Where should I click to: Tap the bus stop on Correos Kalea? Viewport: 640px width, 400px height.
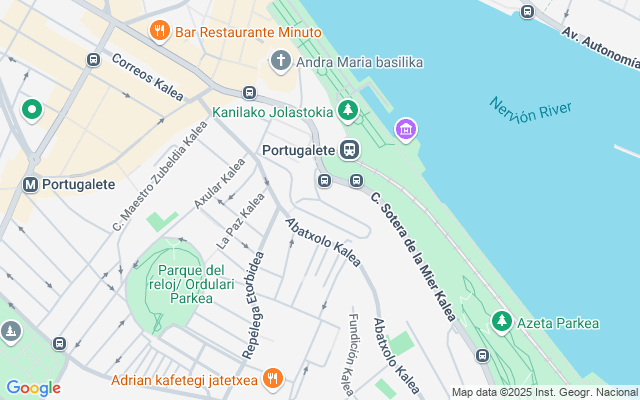[93, 60]
